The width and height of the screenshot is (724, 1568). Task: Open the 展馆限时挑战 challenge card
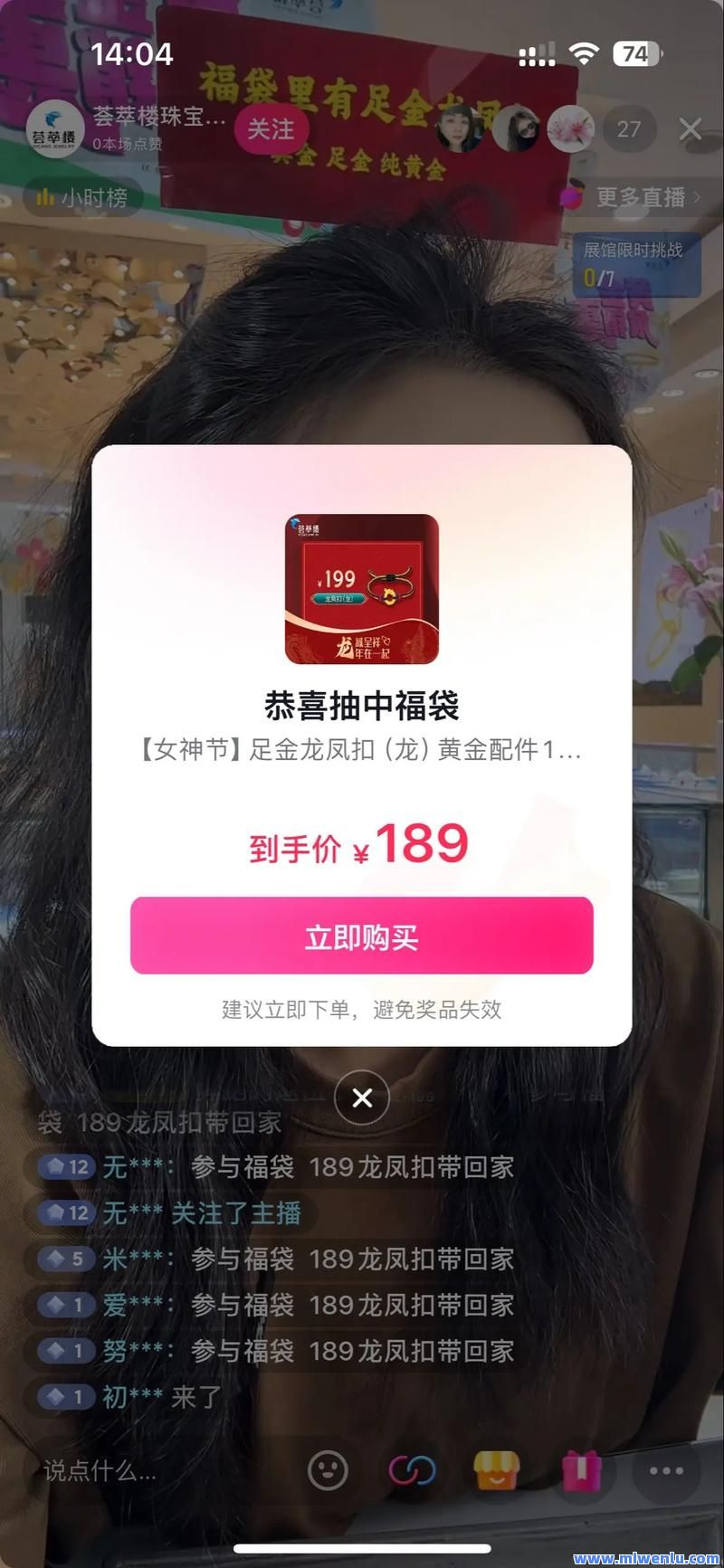636,264
